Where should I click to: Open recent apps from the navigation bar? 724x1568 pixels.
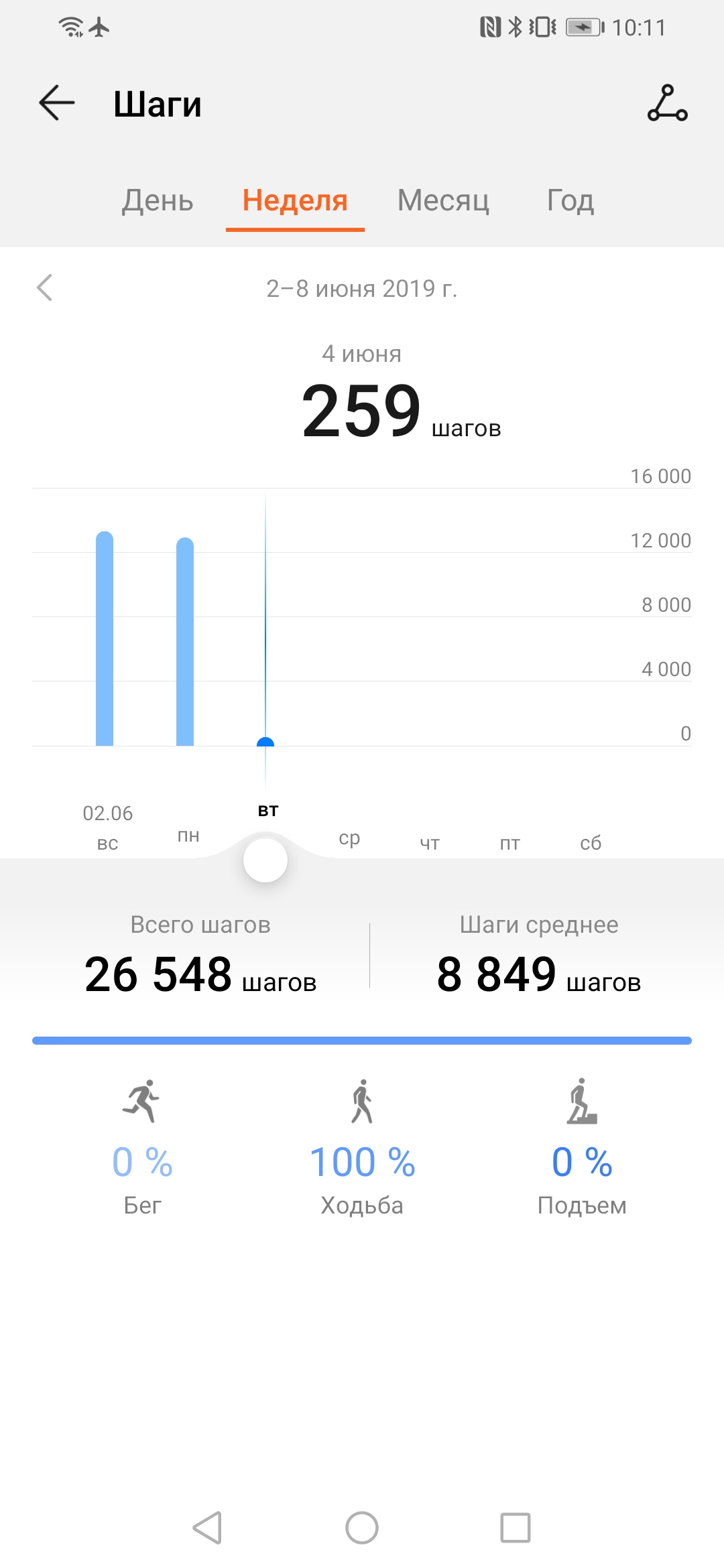click(x=516, y=1528)
